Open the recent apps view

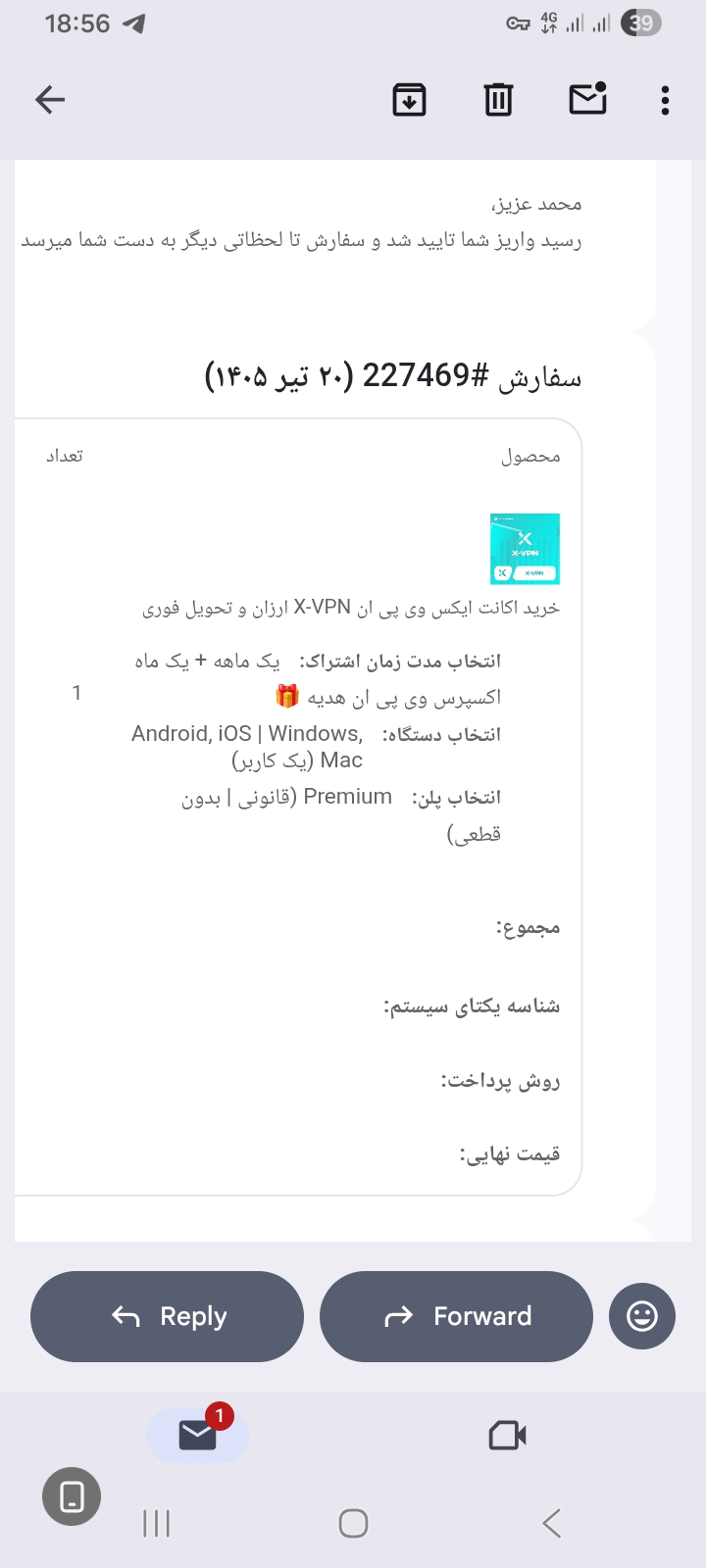point(156,1523)
